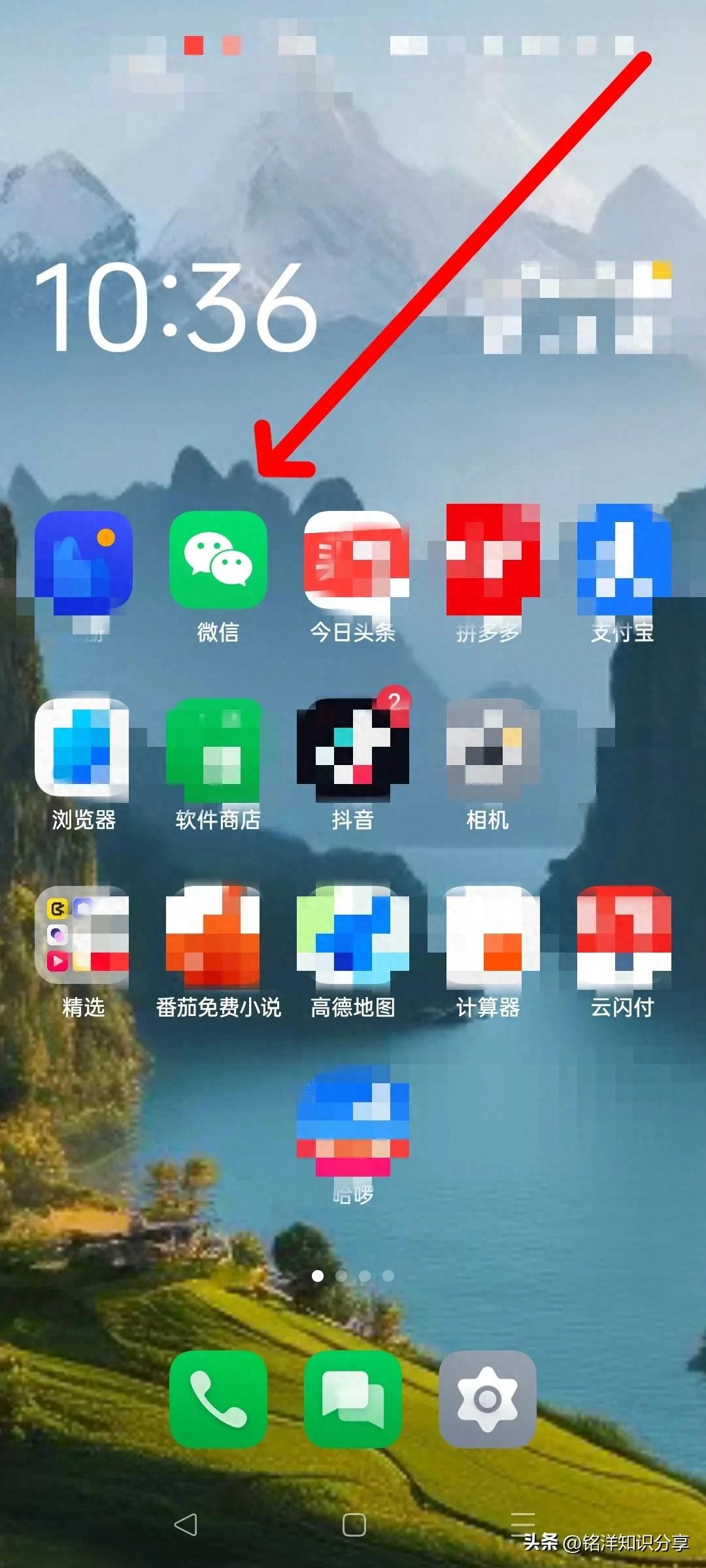Open the 精选 app folder
Image resolution: width=706 pixels, height=1568 pixels.
coord(83,935)
